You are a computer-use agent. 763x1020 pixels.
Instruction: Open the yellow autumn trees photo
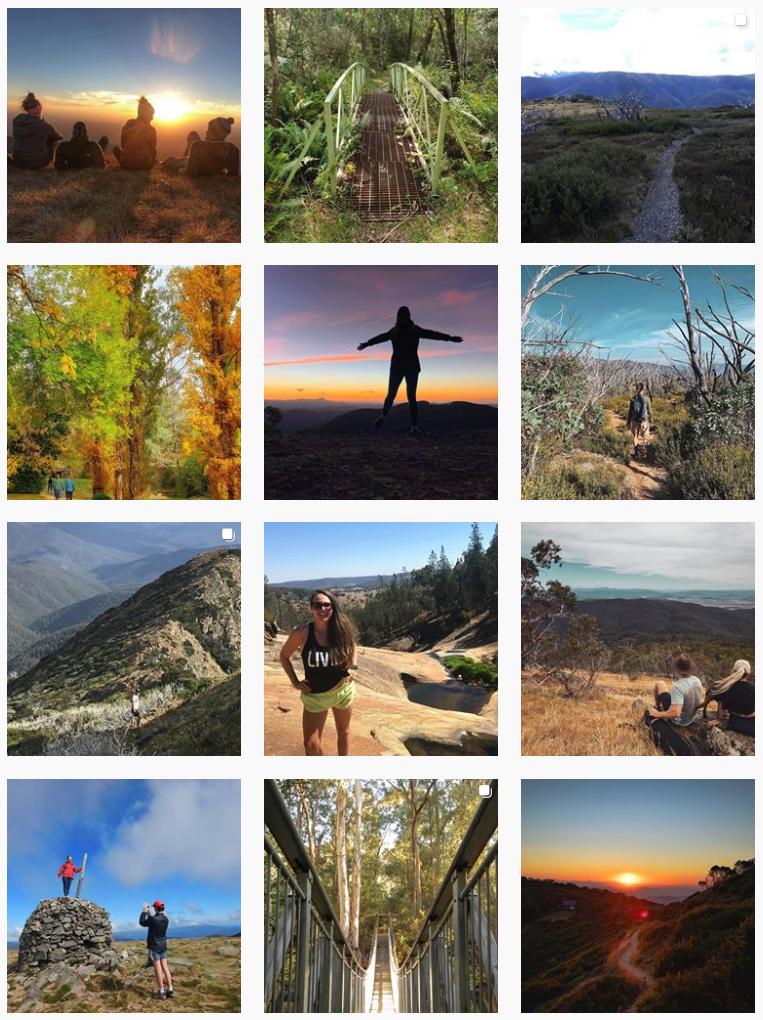point(124,382)
